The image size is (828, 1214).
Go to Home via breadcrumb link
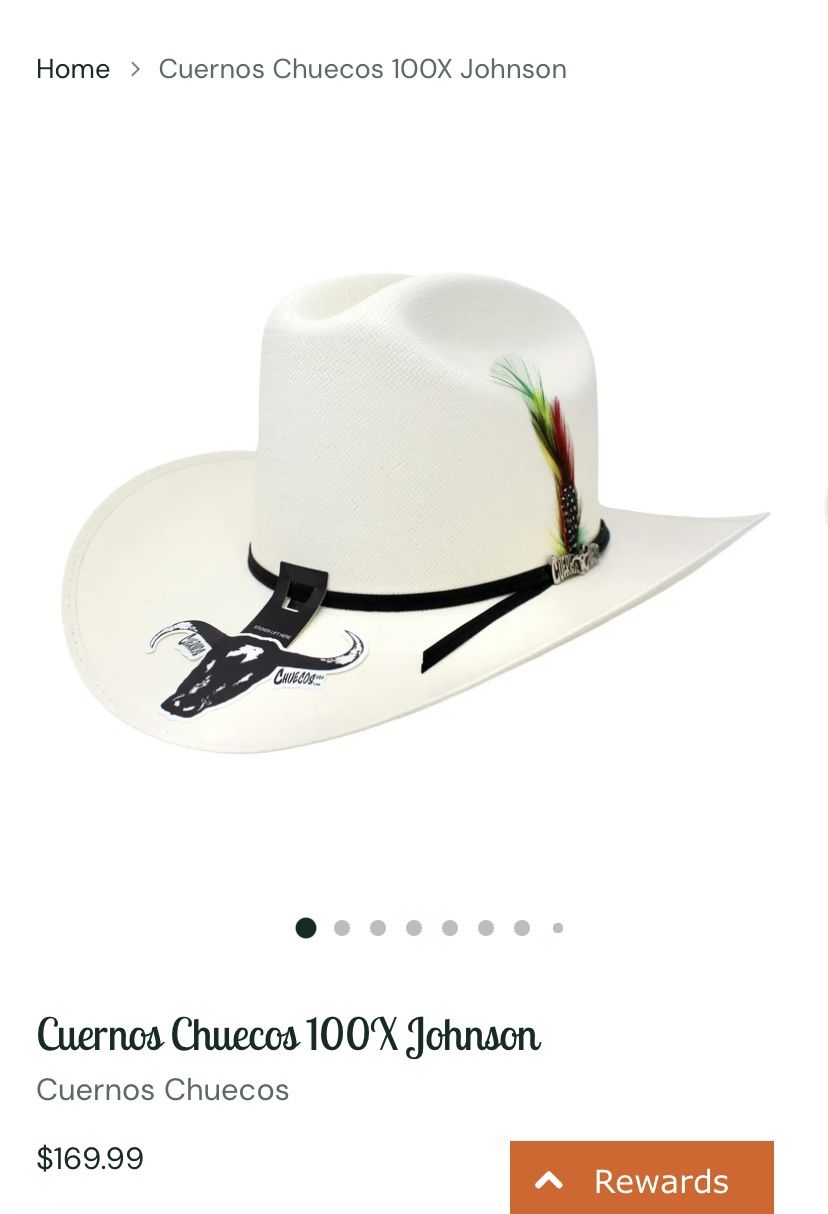pyautogui.click(x=73, y=69)
